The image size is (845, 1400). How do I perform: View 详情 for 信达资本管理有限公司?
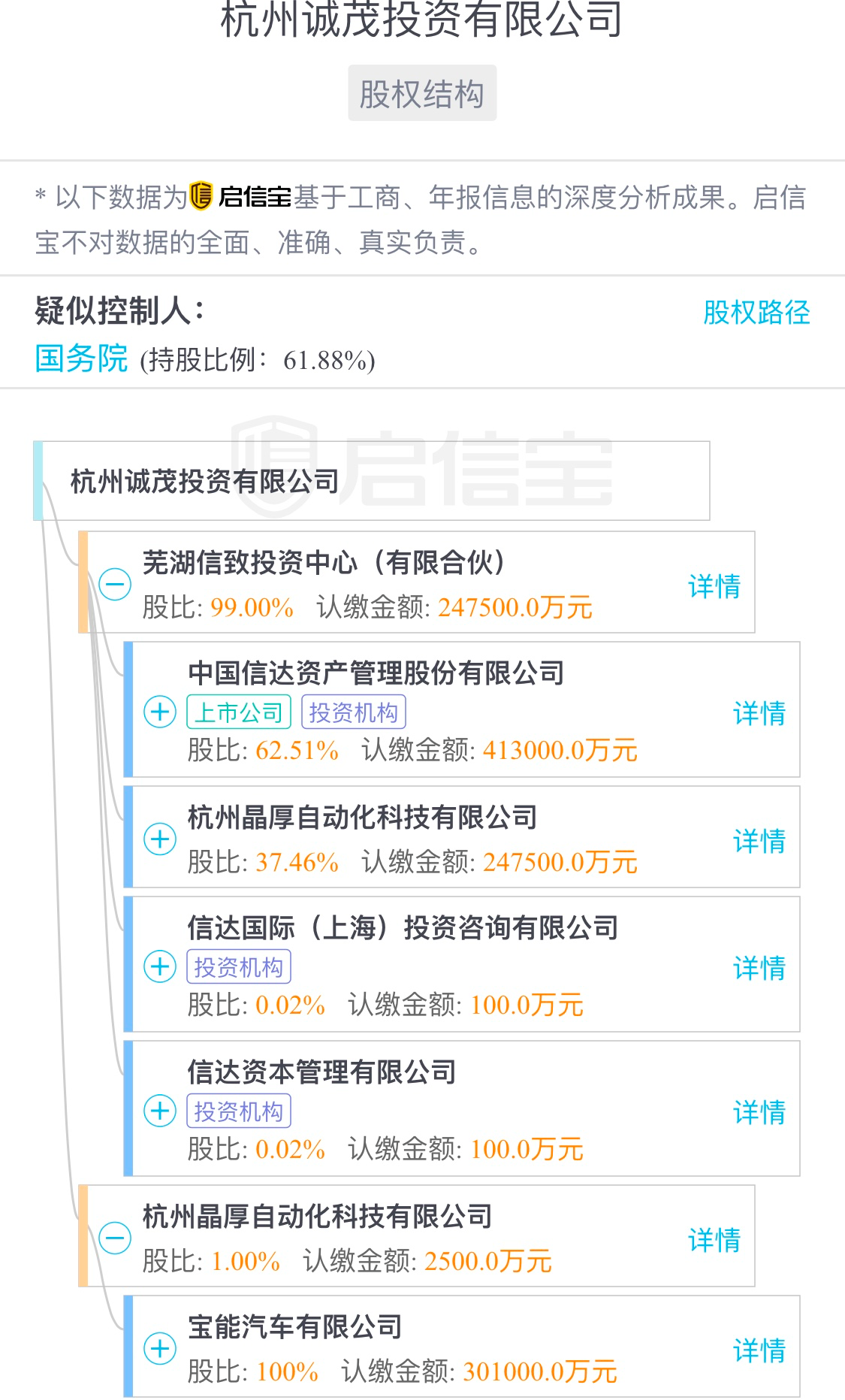point(759,1112)
